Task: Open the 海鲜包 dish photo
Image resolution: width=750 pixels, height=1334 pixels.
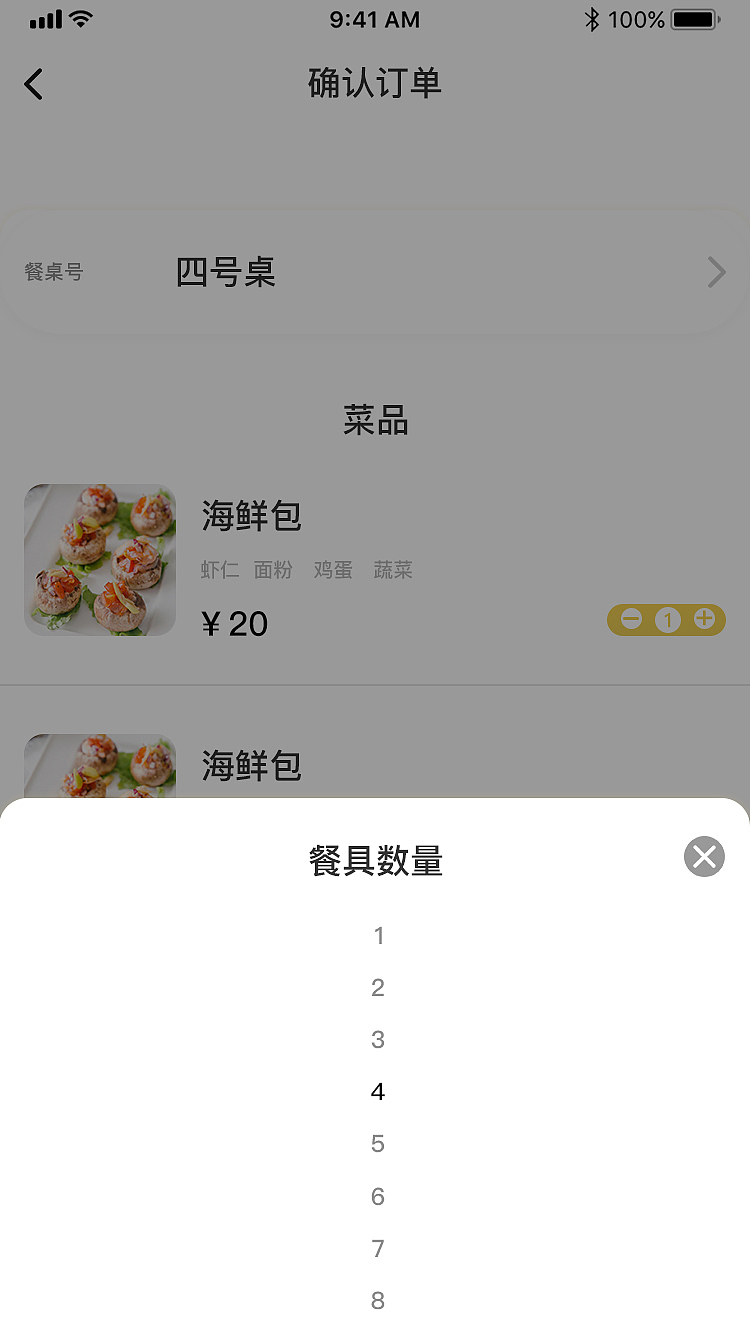Action: 100,560
